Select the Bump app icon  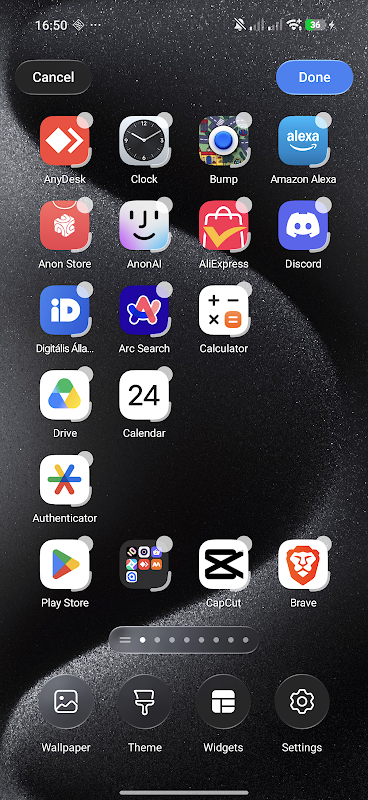click(224, 140)
